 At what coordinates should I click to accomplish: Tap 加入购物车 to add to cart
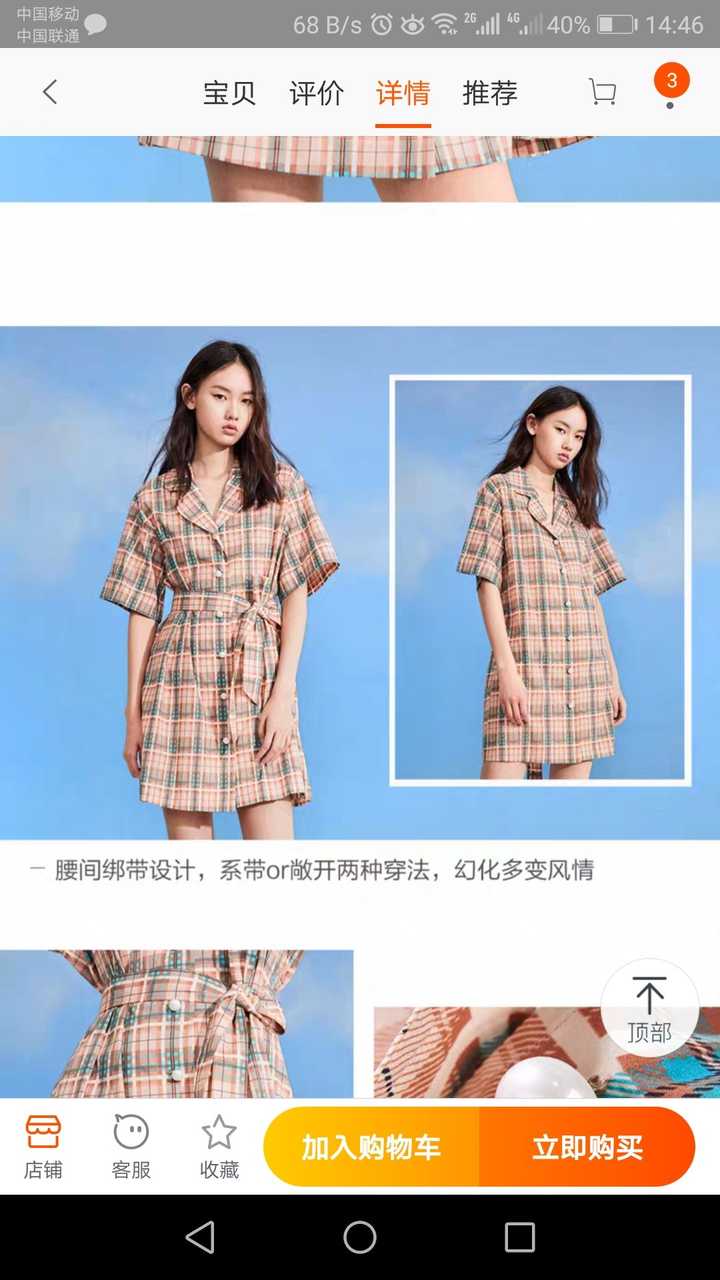pyautogui.click(x=371, y=1147)
